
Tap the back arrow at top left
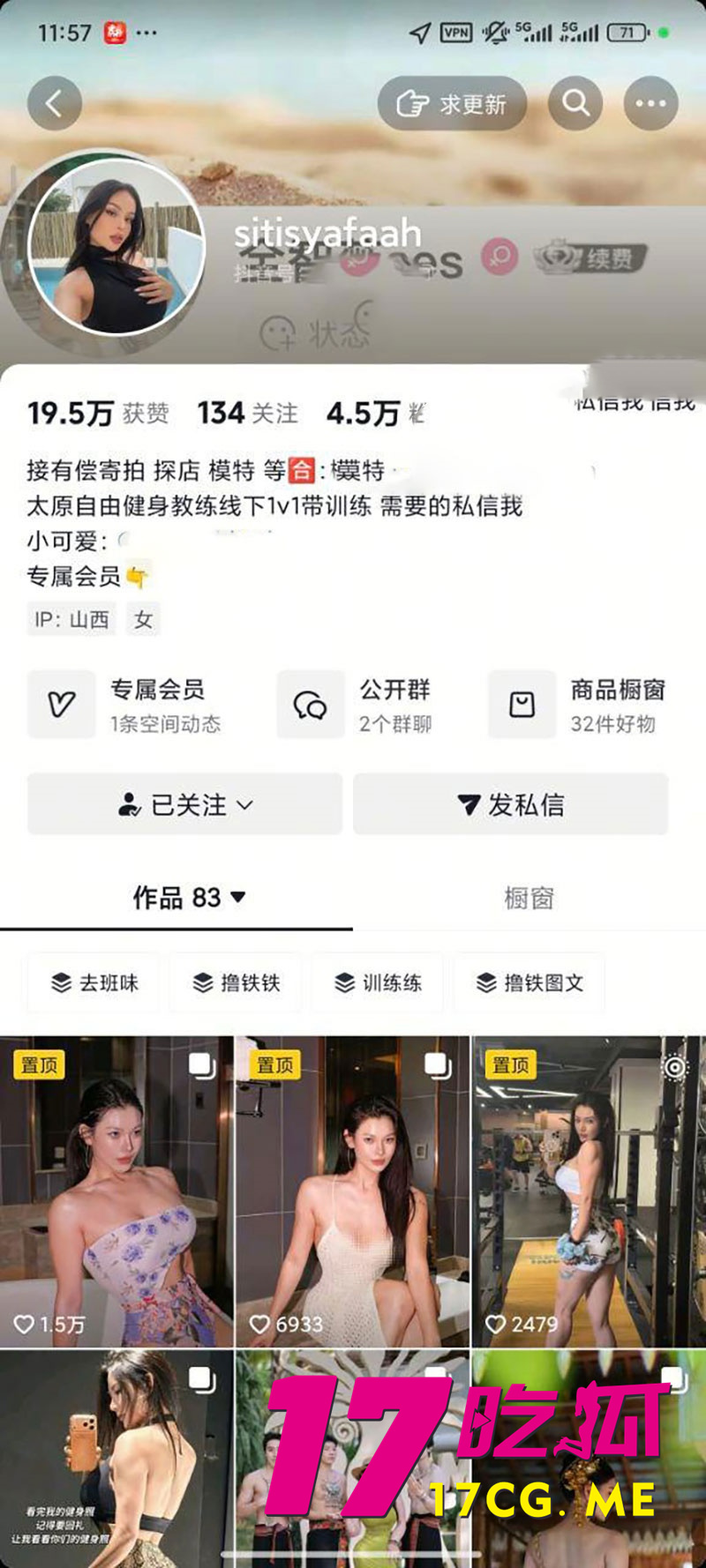(x=55, y=101)
